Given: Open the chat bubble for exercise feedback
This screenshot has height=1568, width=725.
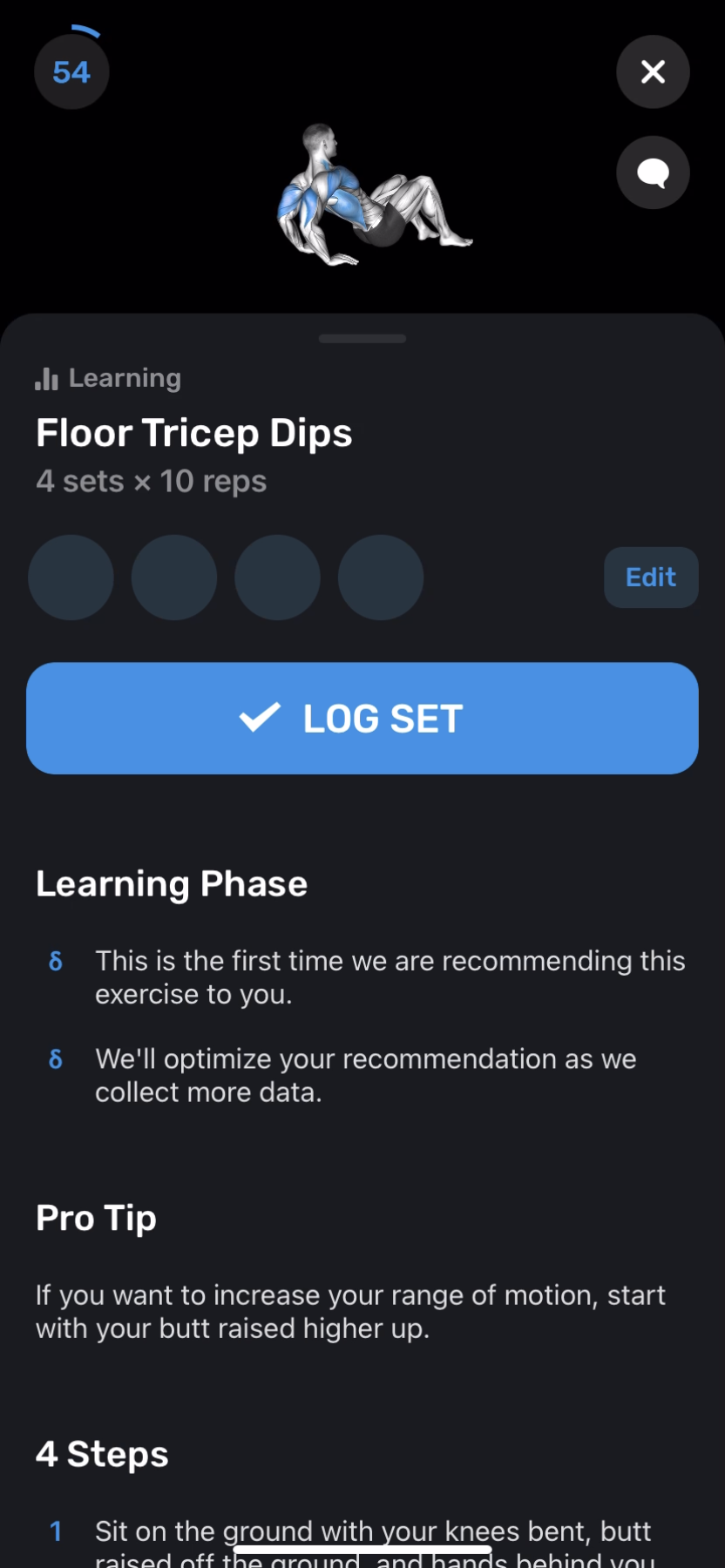Looking at the screenshot, I should [653, 172].
